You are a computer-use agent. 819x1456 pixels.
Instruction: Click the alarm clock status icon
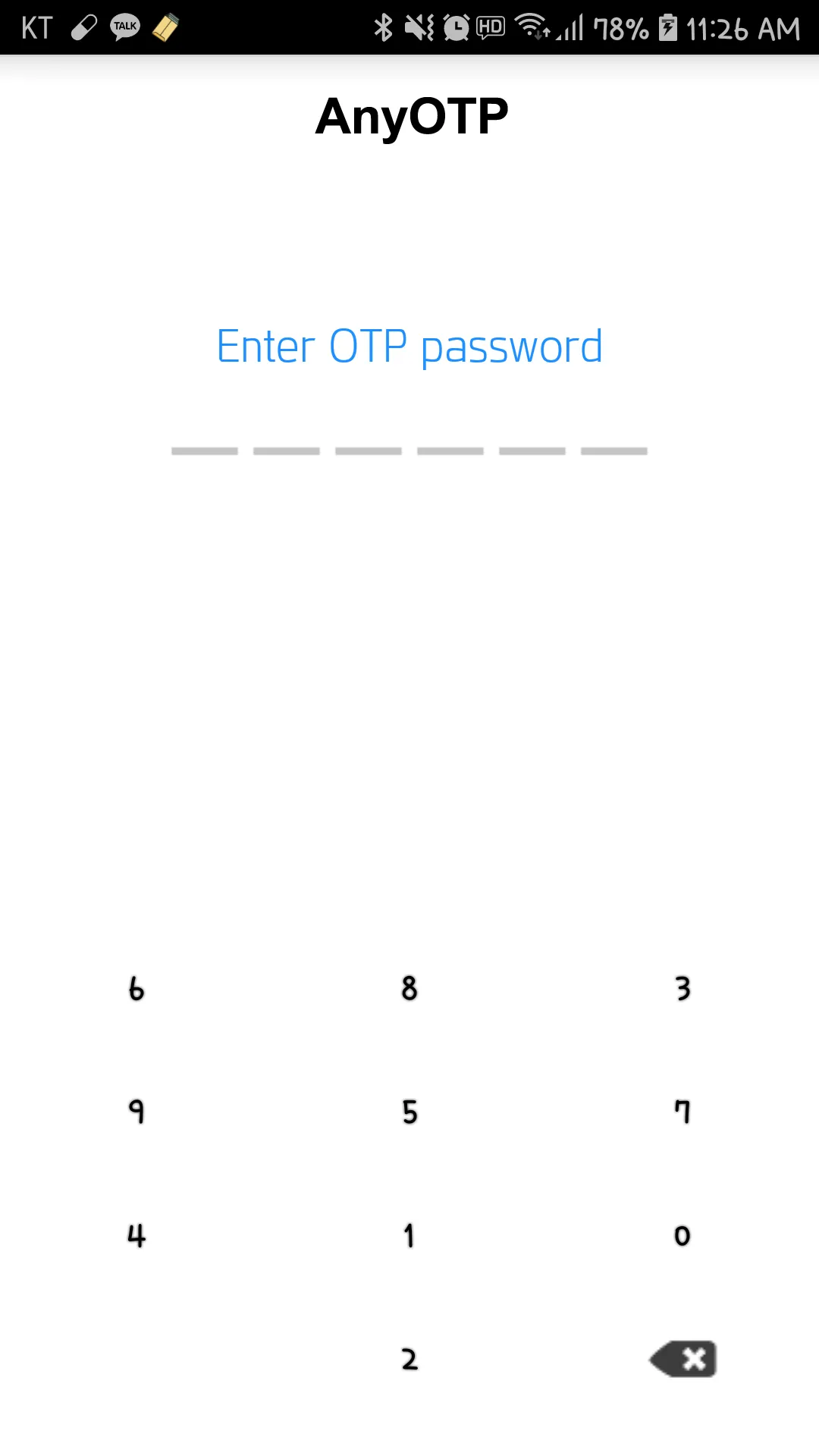pos(455,27)
